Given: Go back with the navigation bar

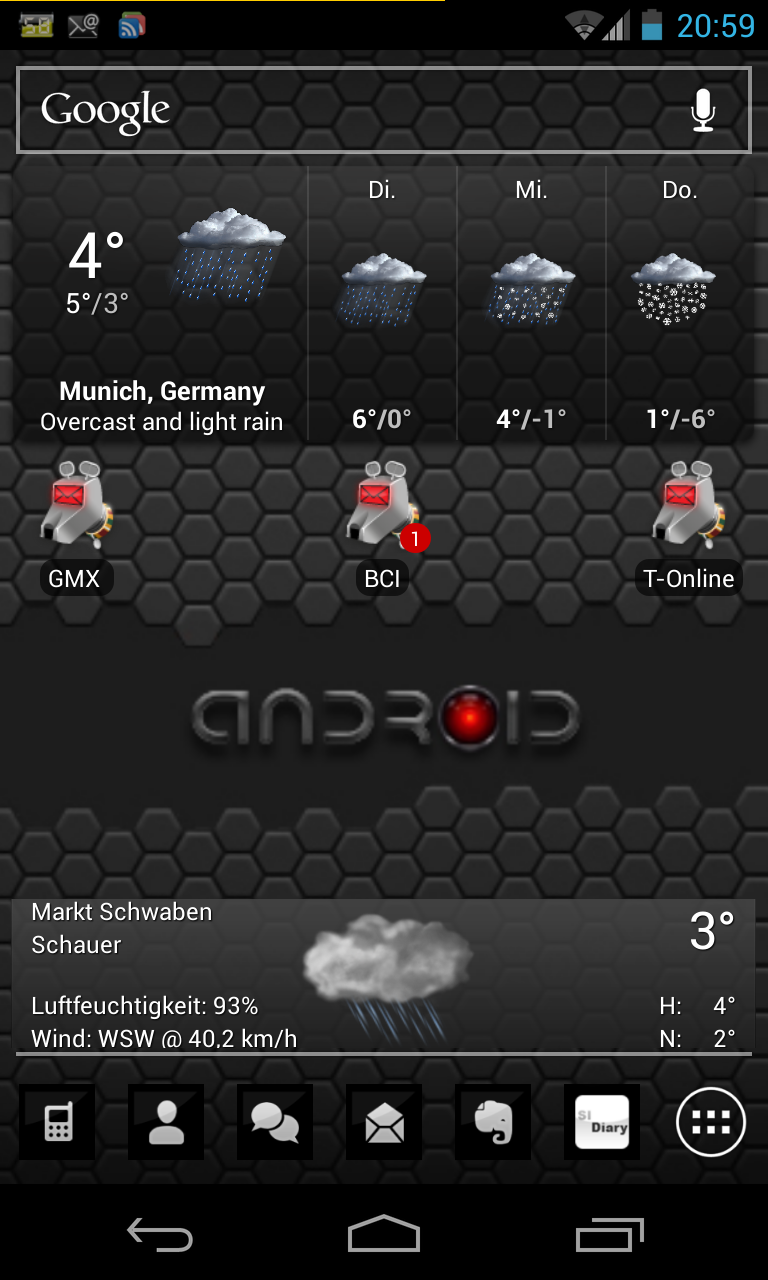Looking at the screenshot, I should click(x=160, y=1234).
